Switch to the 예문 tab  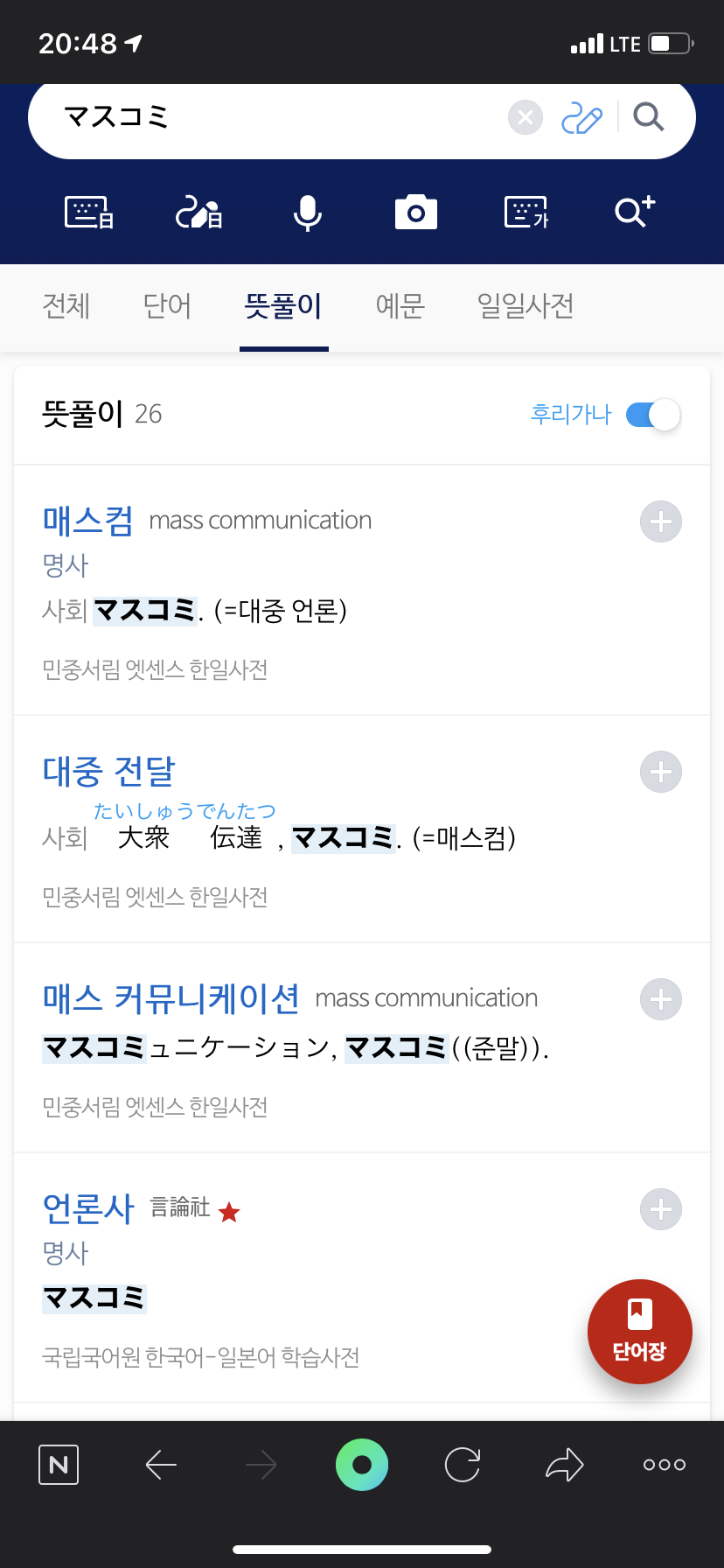[x=400, y=306]
